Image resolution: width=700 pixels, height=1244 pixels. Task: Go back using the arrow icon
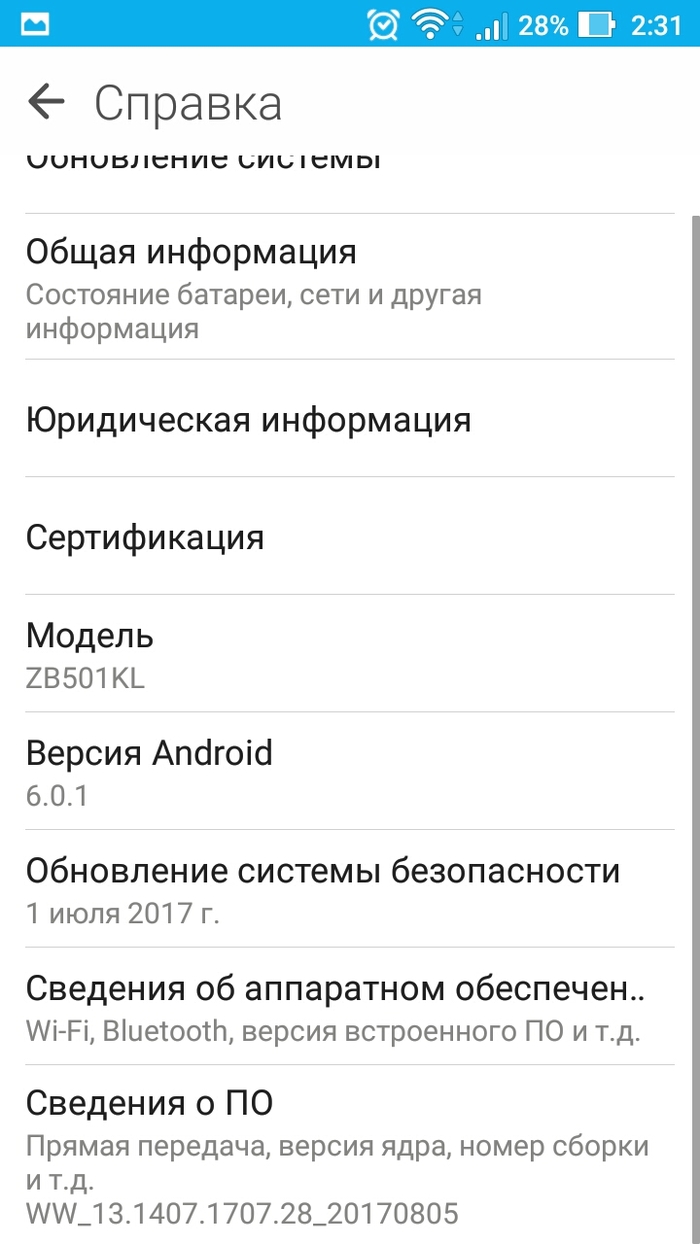[46, 102]
